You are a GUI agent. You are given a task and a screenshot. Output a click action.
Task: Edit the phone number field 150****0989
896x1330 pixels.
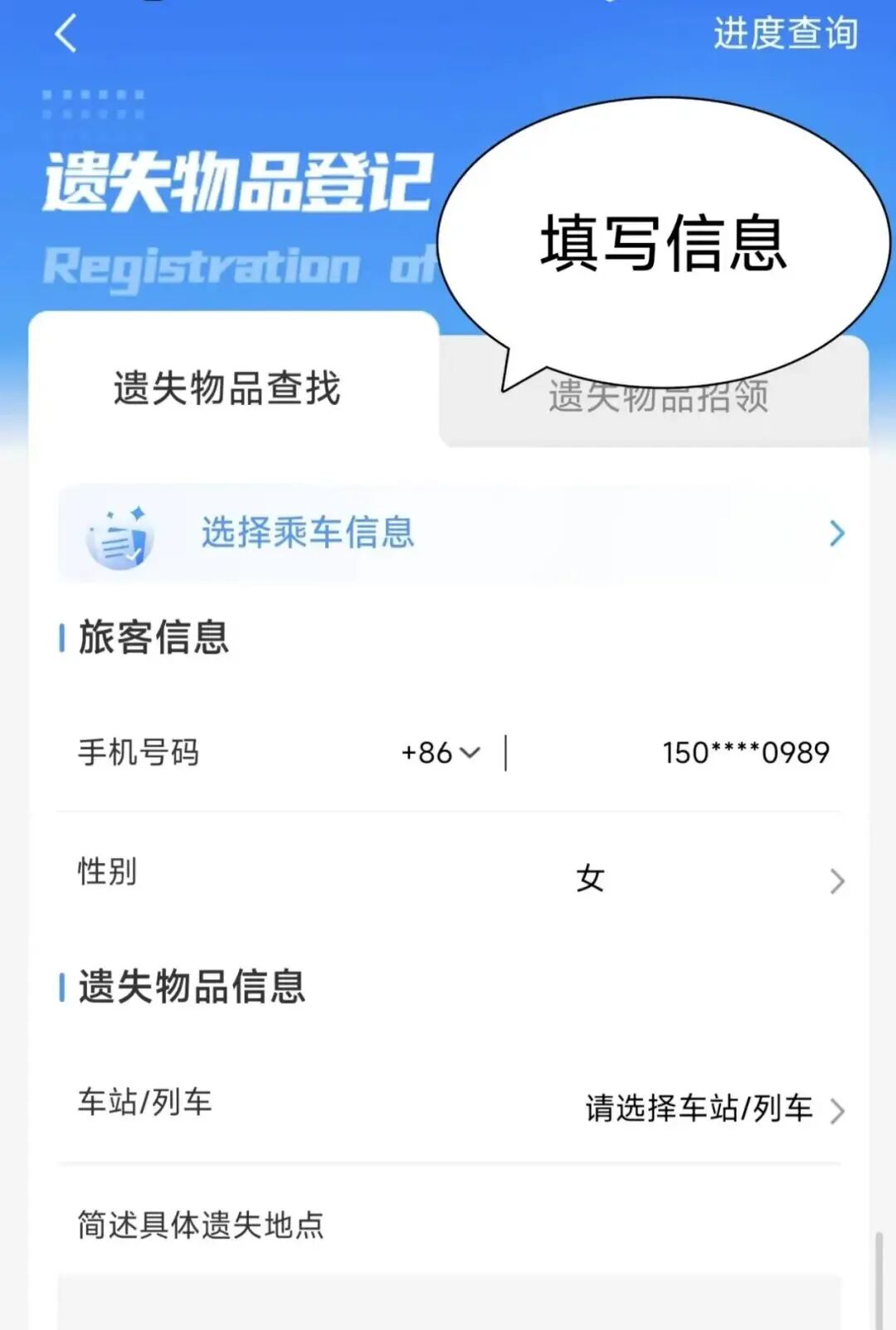pos(745,753)
